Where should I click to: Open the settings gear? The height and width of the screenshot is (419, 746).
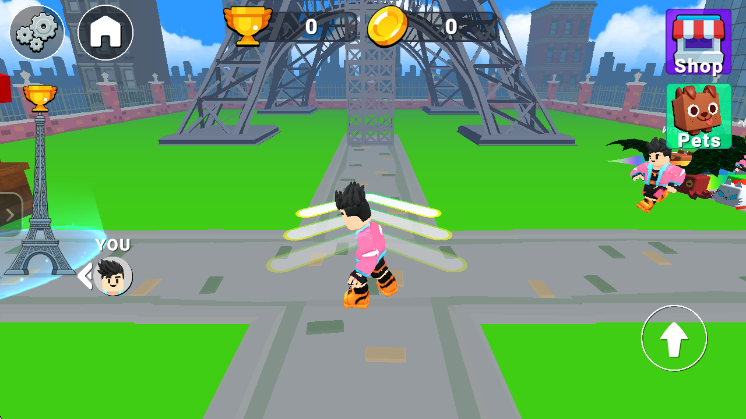[37, 32]
